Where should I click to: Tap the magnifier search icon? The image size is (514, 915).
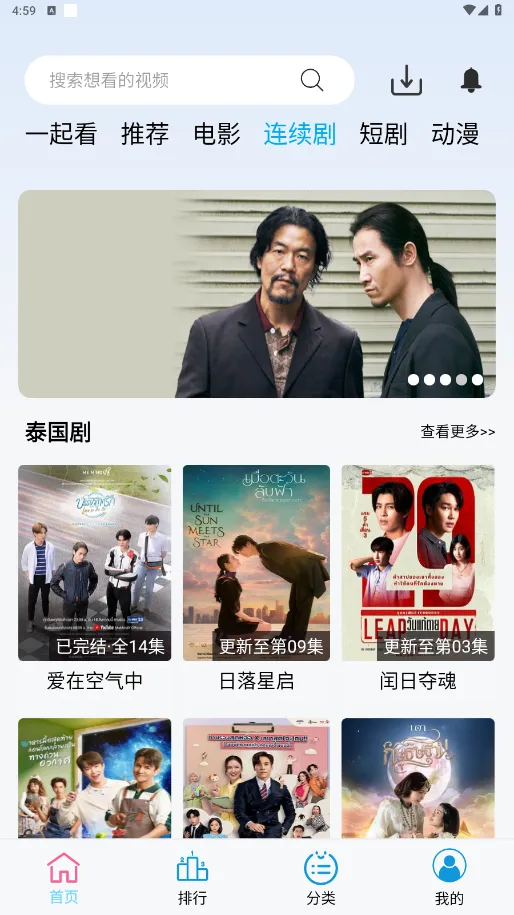point(312,80)
